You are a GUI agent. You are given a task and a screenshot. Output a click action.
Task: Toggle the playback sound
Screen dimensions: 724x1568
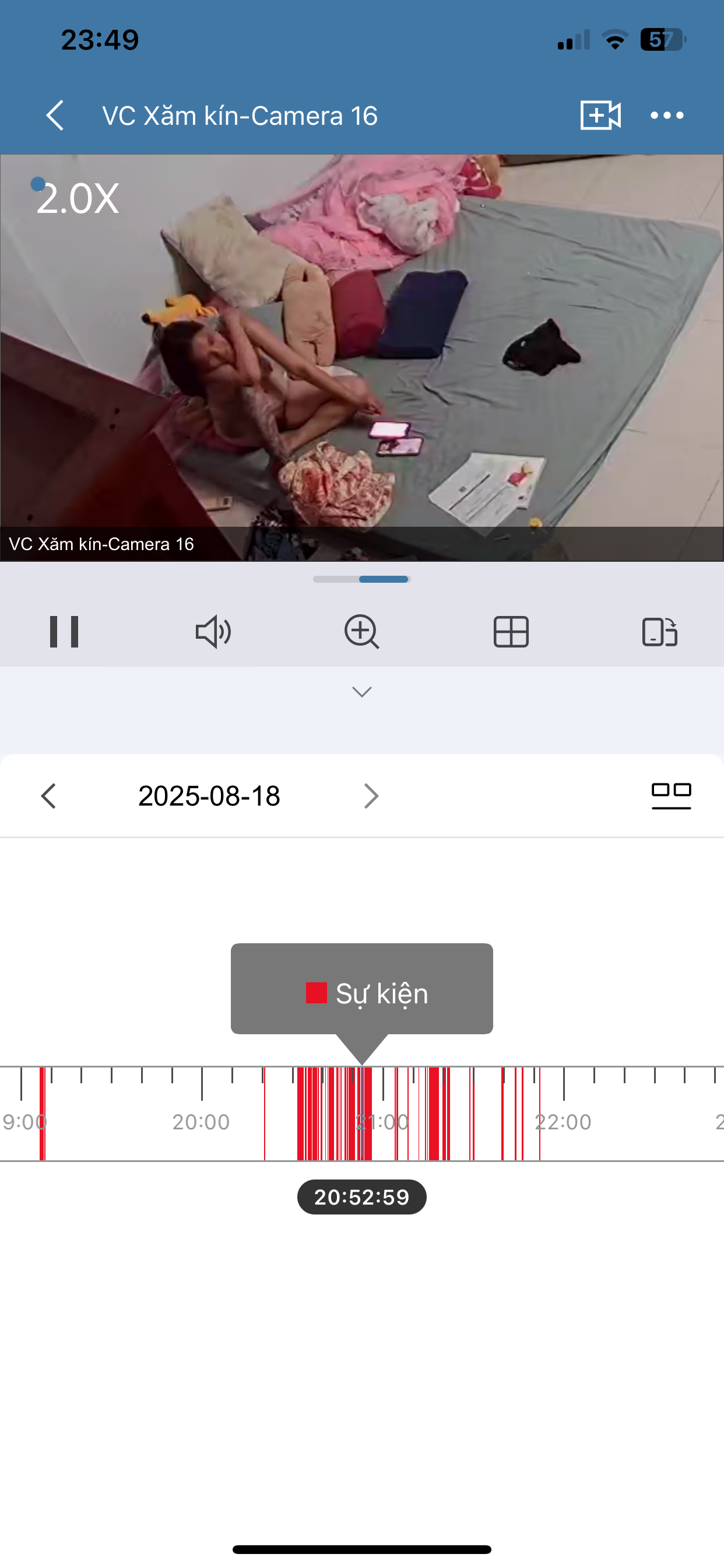213,631
